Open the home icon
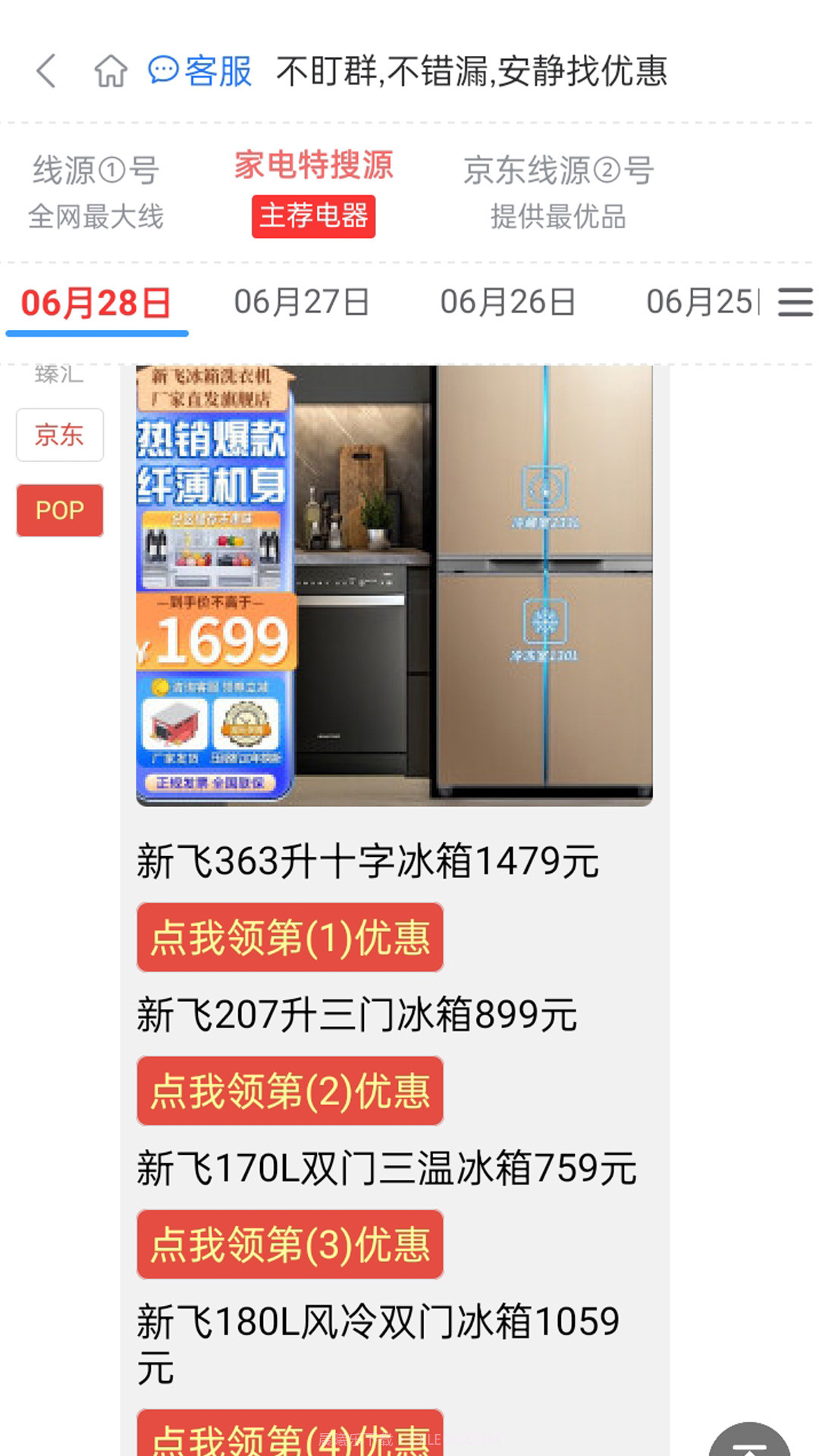The height and width of the screenshot is (1456, 819). 111,72
